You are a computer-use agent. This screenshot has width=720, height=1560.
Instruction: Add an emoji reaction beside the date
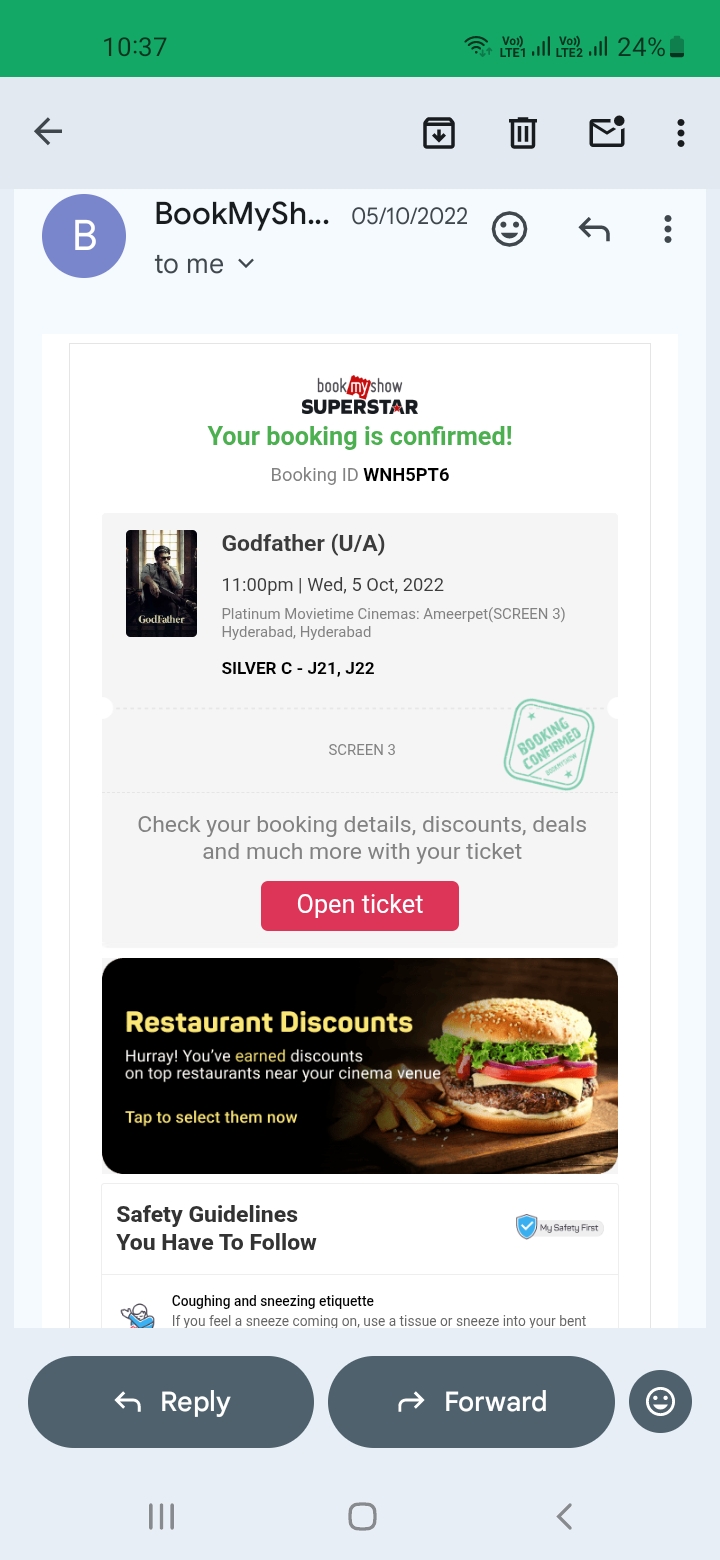point(509,229)
